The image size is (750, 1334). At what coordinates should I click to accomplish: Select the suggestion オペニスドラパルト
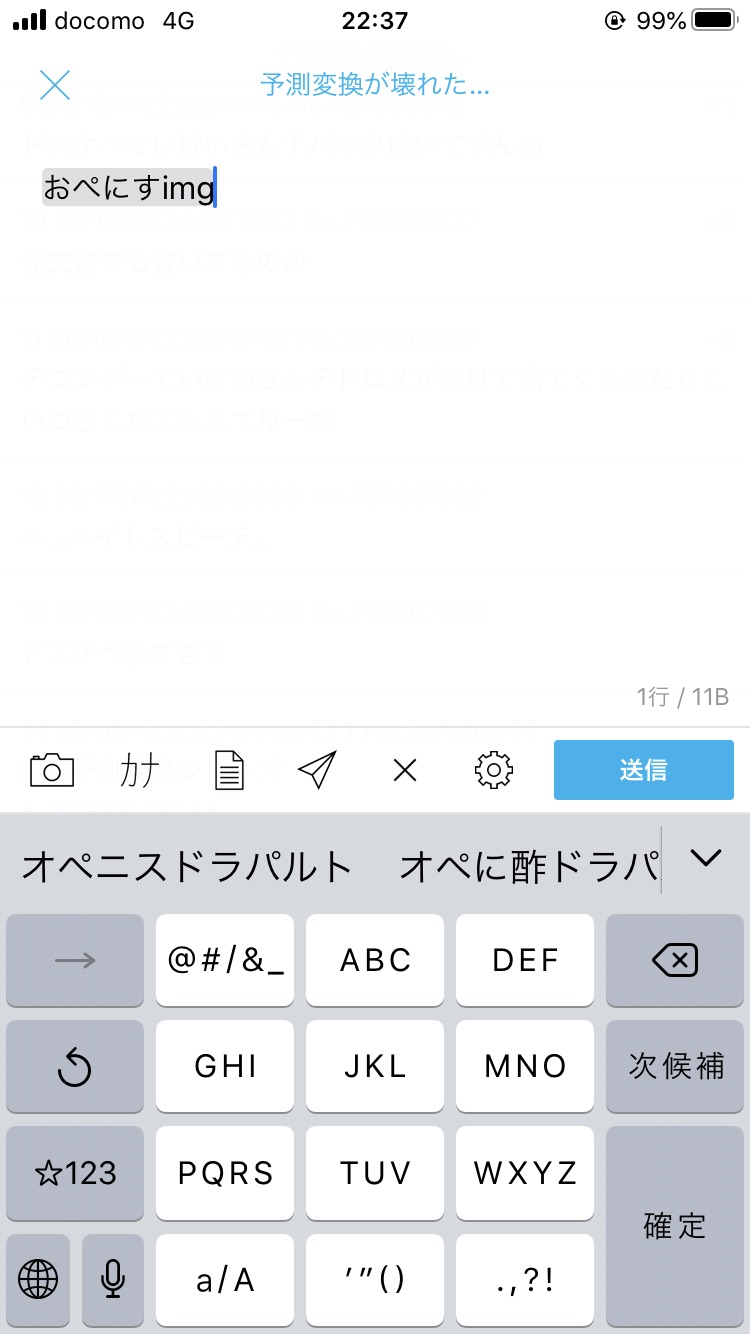pos(187,866)
